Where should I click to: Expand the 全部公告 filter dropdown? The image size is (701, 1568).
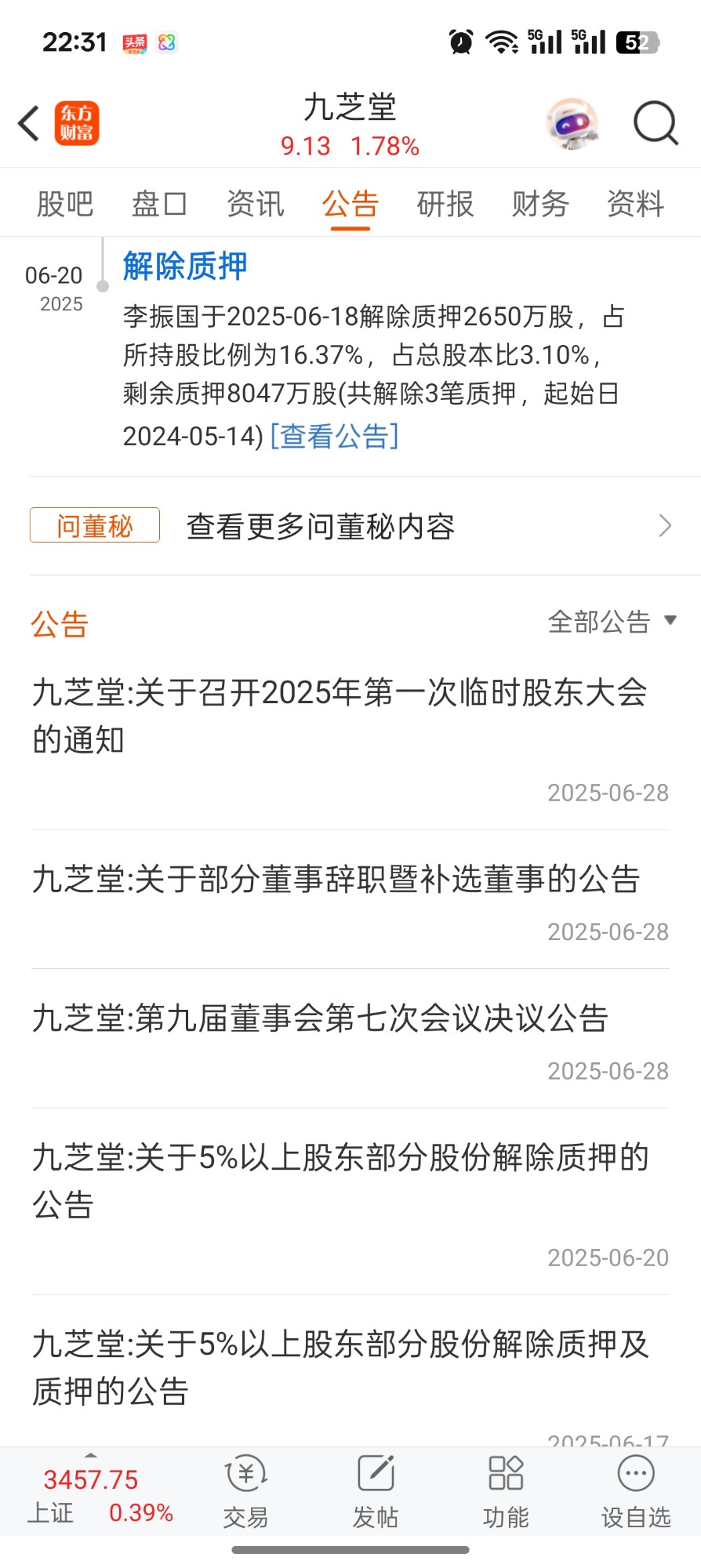611,622
